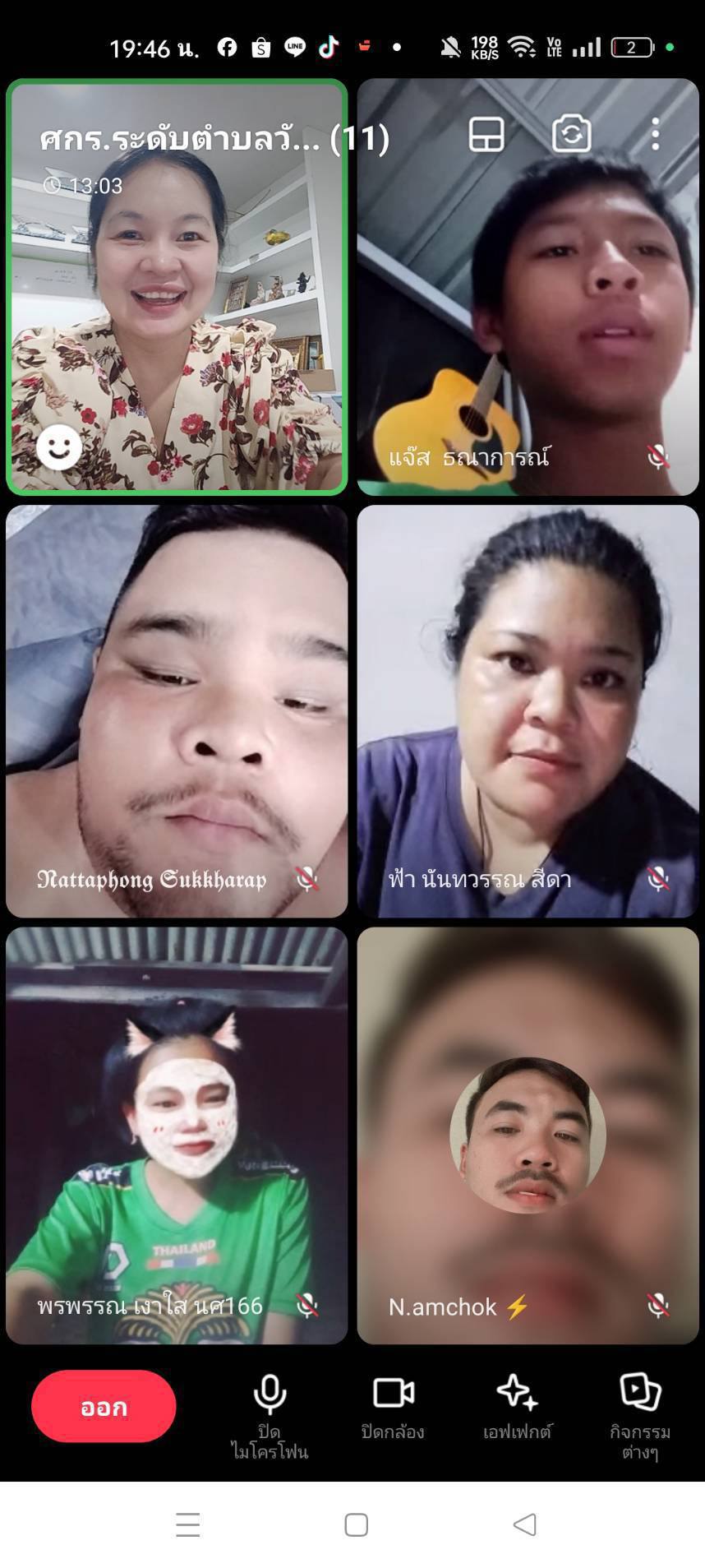Open the effects (เอฟเฟกต์) menu
The width and height of the screenshot is (705, 1568).
(x=517, y=1407)
